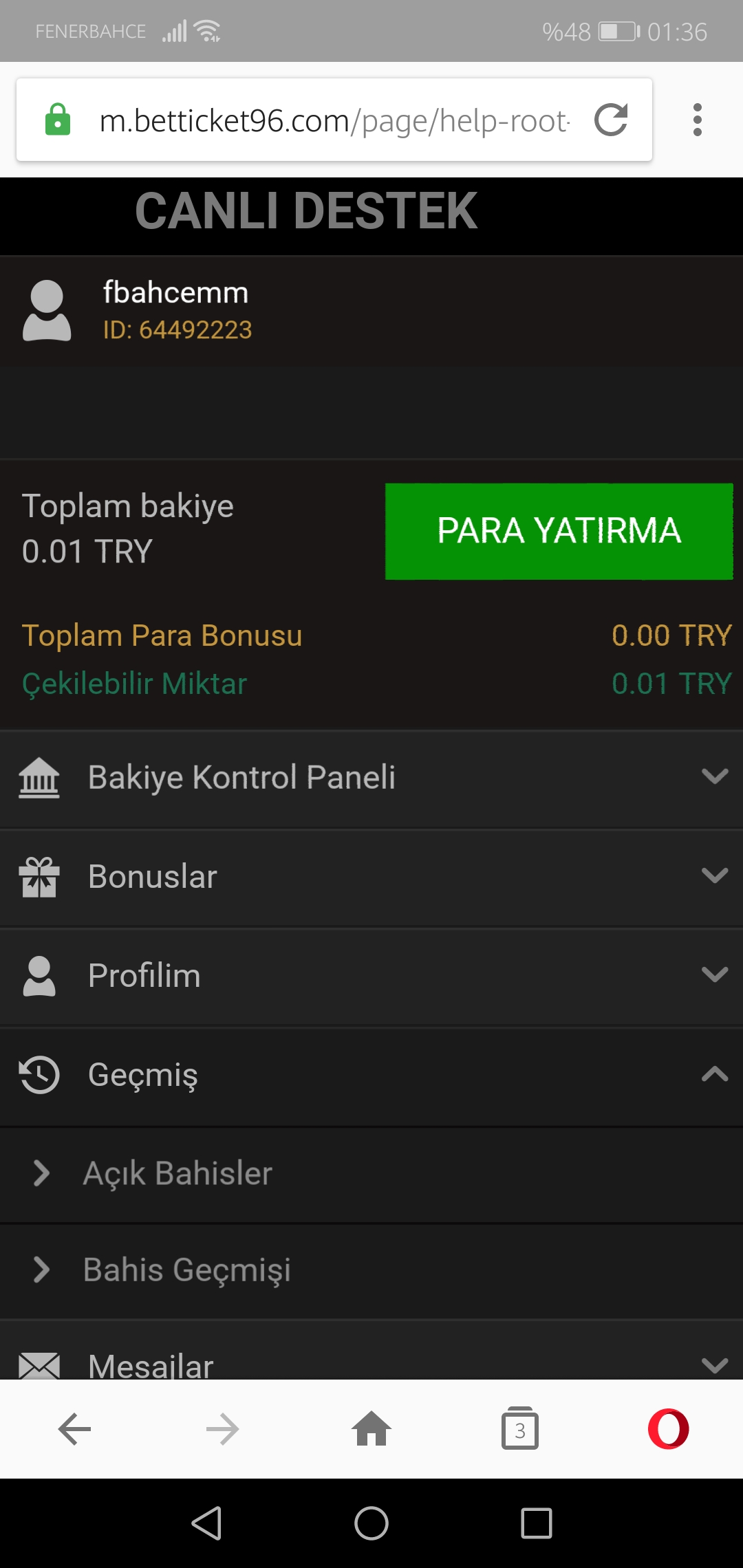Image resolution: width=743 pixels, height=1568 pixels.
Task: Go to the browser home page
Action: coord(371,1430)
